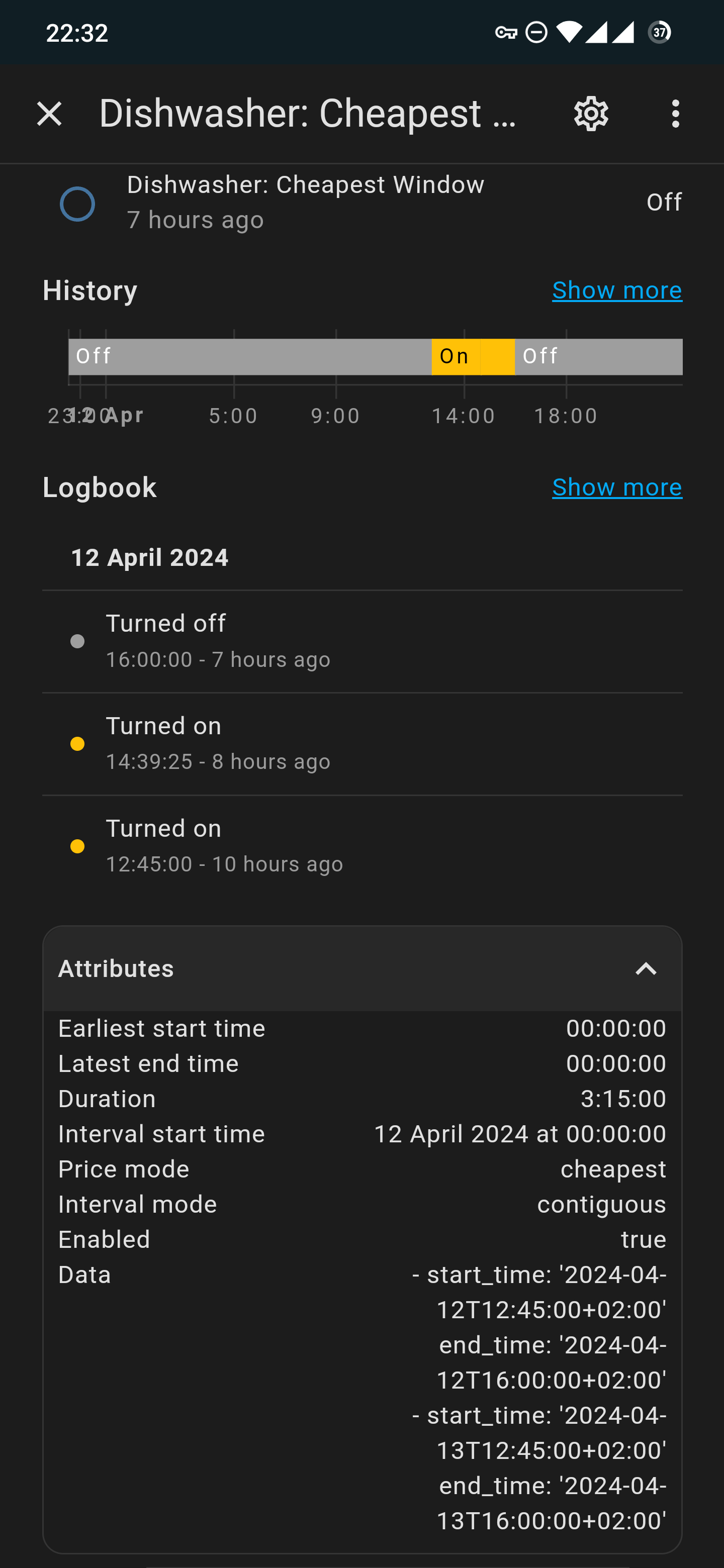Collapse the Attributes section
The height and width of the screenshot is (1568, 724).
click(646, 968)
